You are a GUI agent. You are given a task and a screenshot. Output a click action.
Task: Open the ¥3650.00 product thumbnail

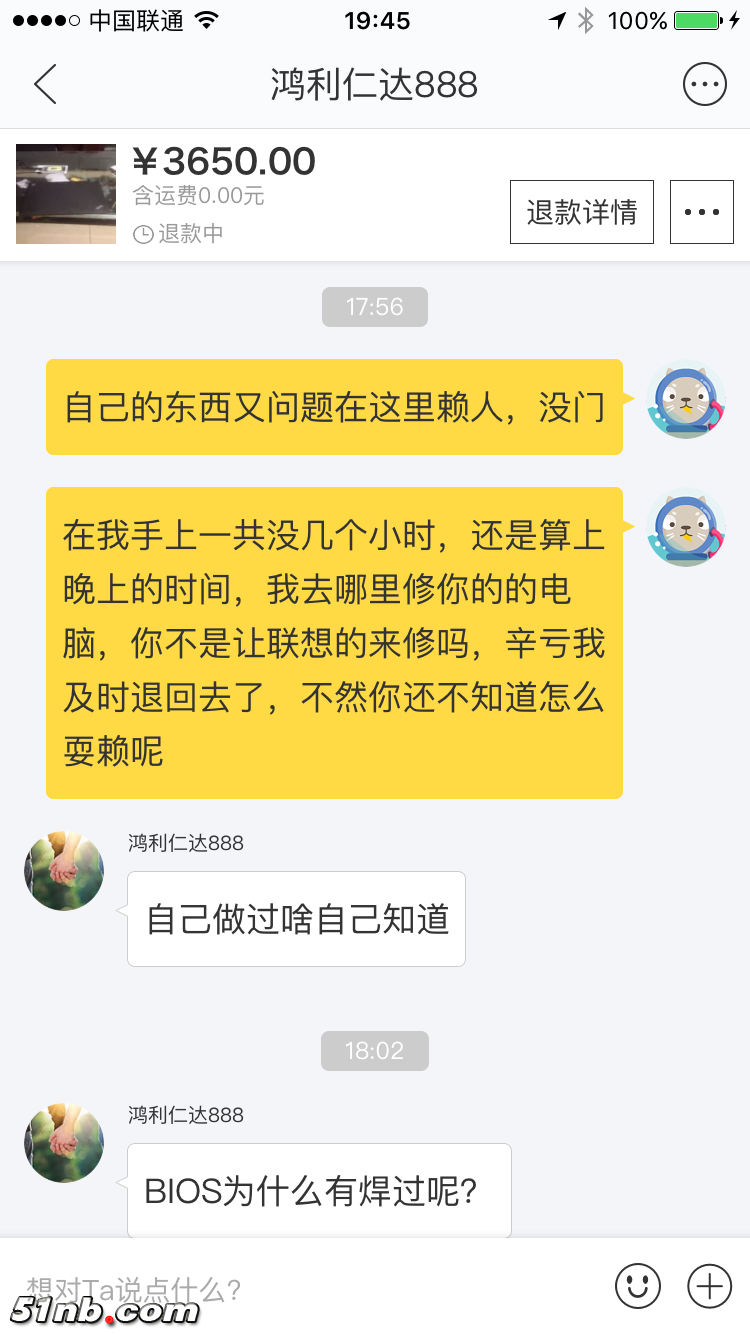tap(66, 194)
